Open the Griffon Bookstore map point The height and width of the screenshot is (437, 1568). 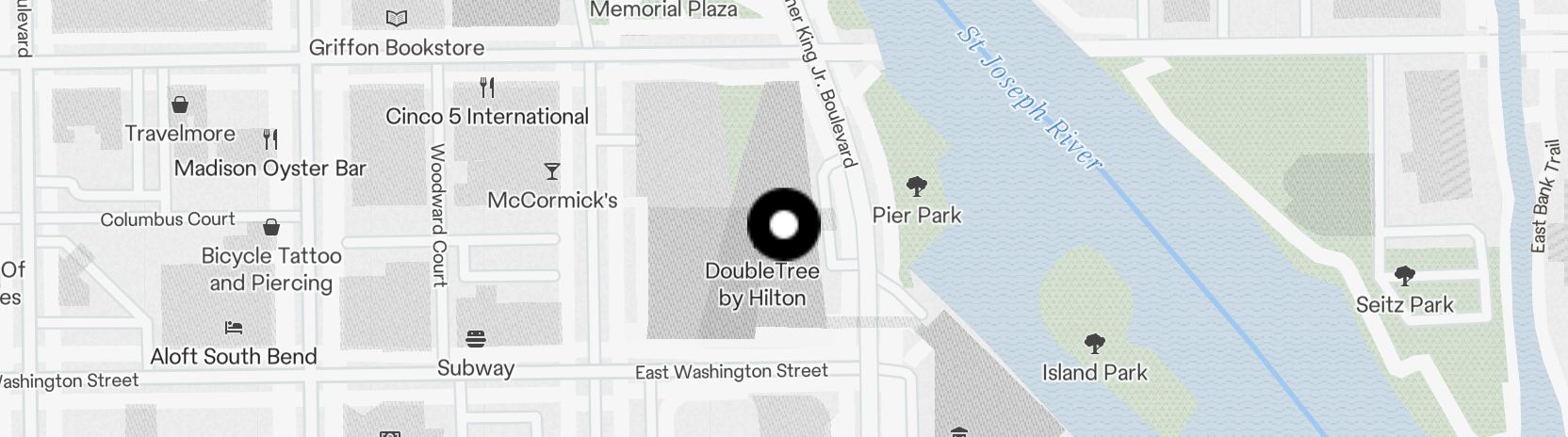(398, 18)
